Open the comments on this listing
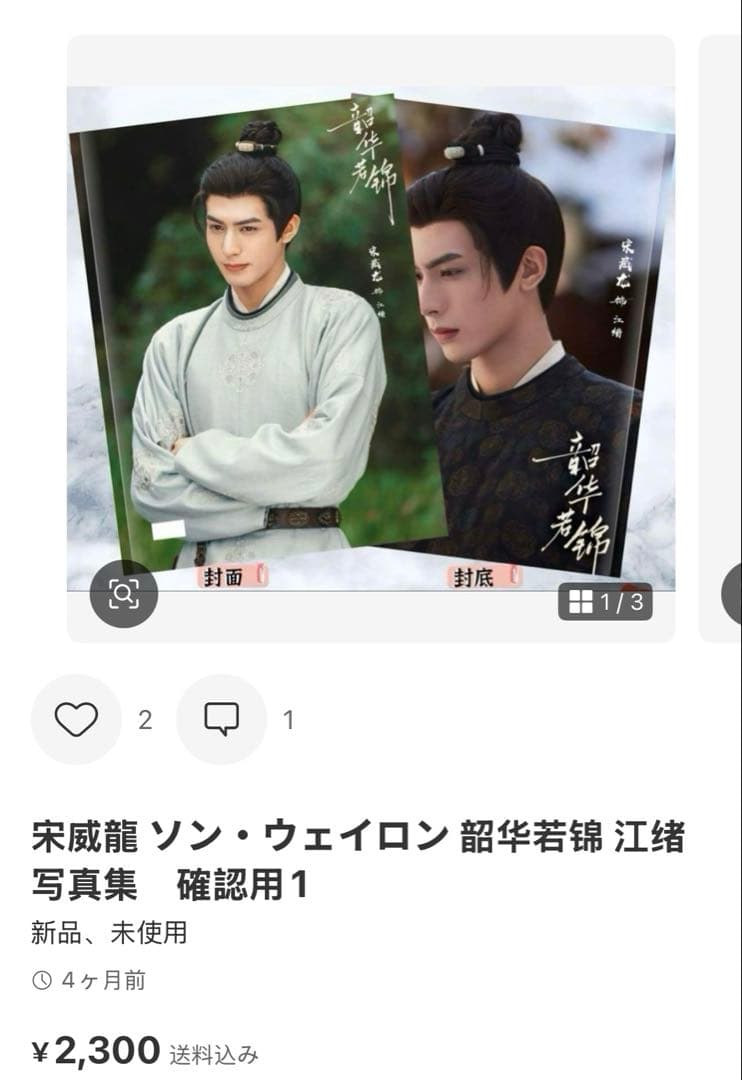Image resolution: width=742 pixels, height=1080 pixels. coord(221,720)
